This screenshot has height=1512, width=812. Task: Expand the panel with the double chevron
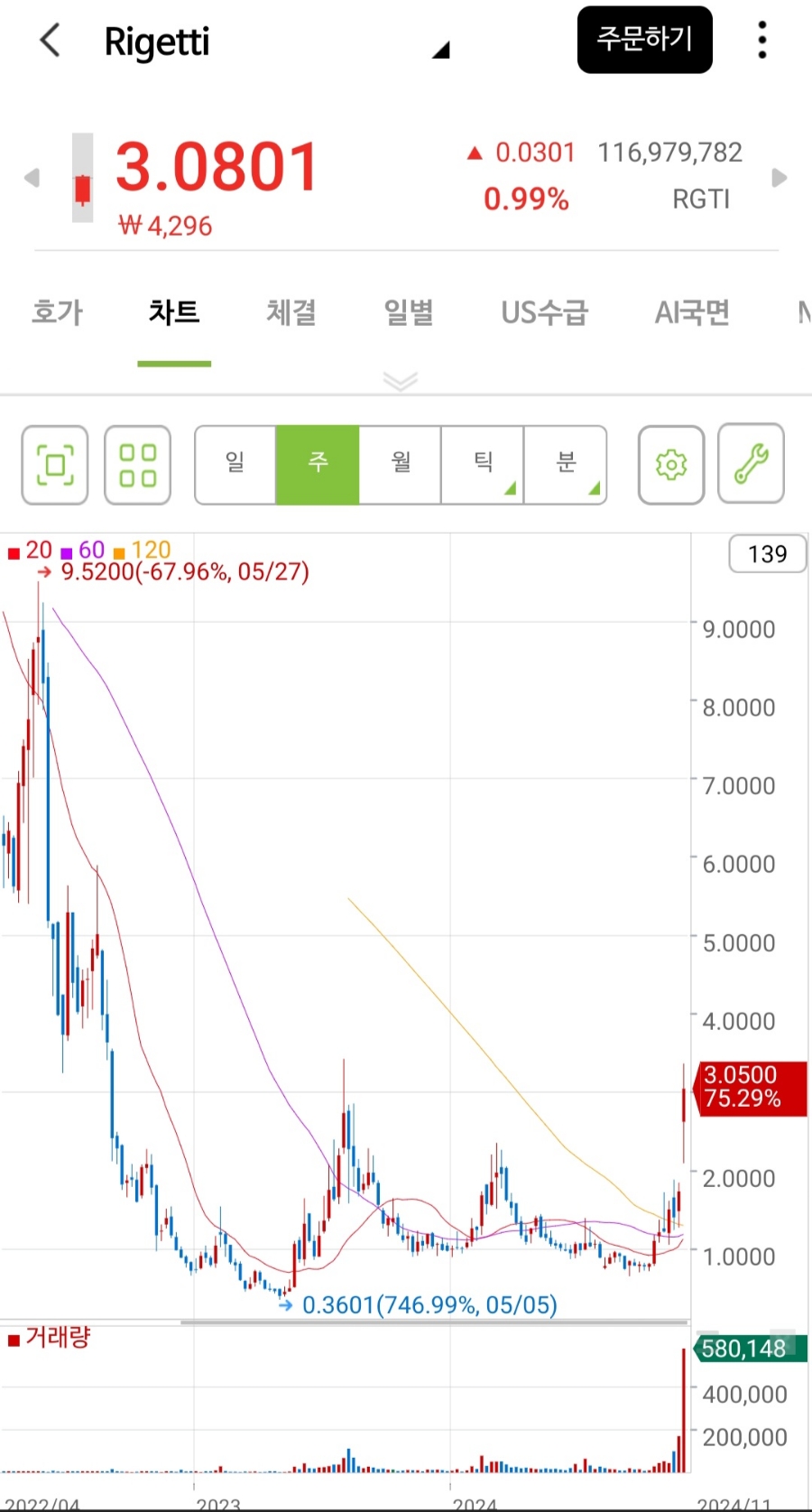pyautogui.click(x=400, y=381)
